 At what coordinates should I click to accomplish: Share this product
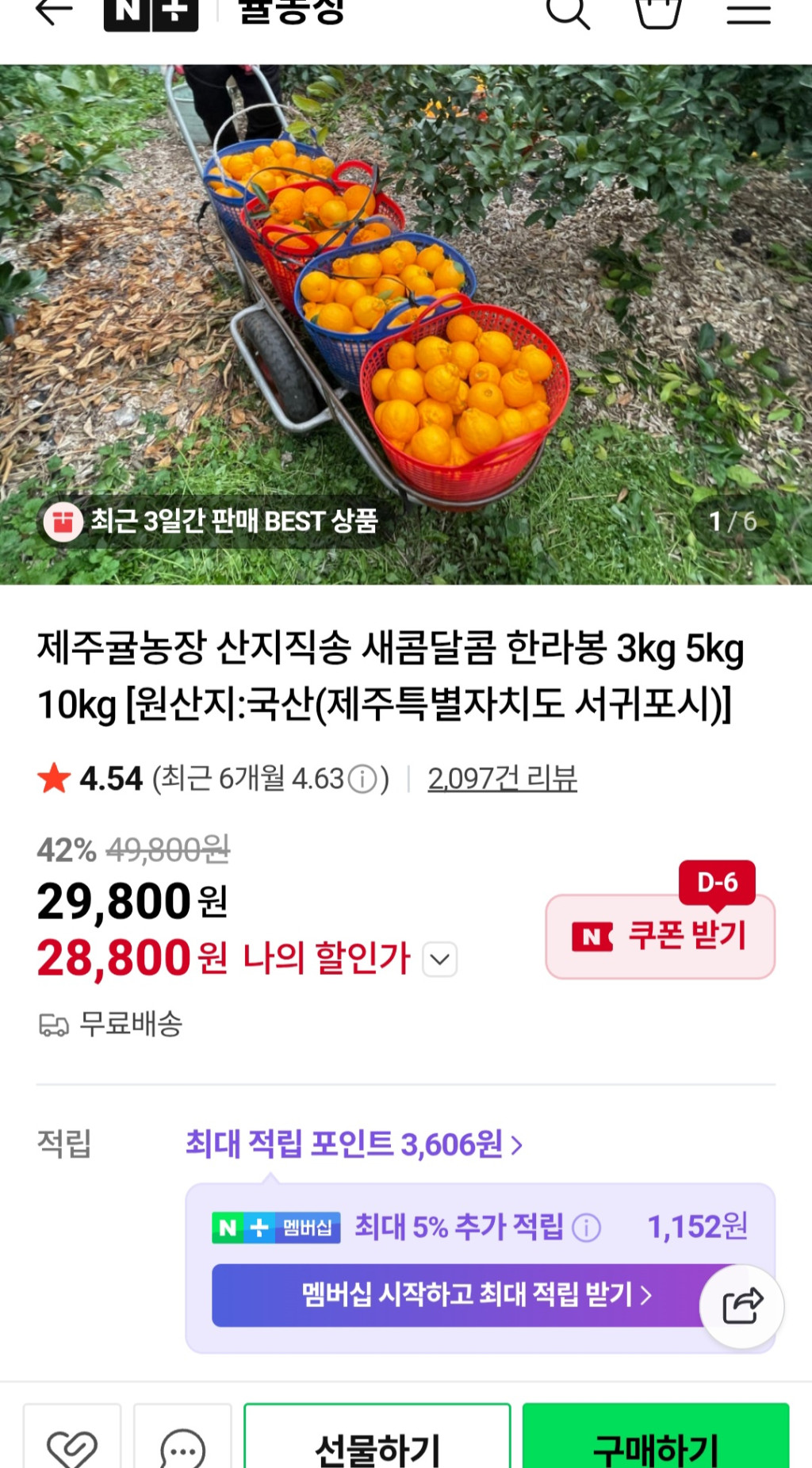tap(742, 1305)
